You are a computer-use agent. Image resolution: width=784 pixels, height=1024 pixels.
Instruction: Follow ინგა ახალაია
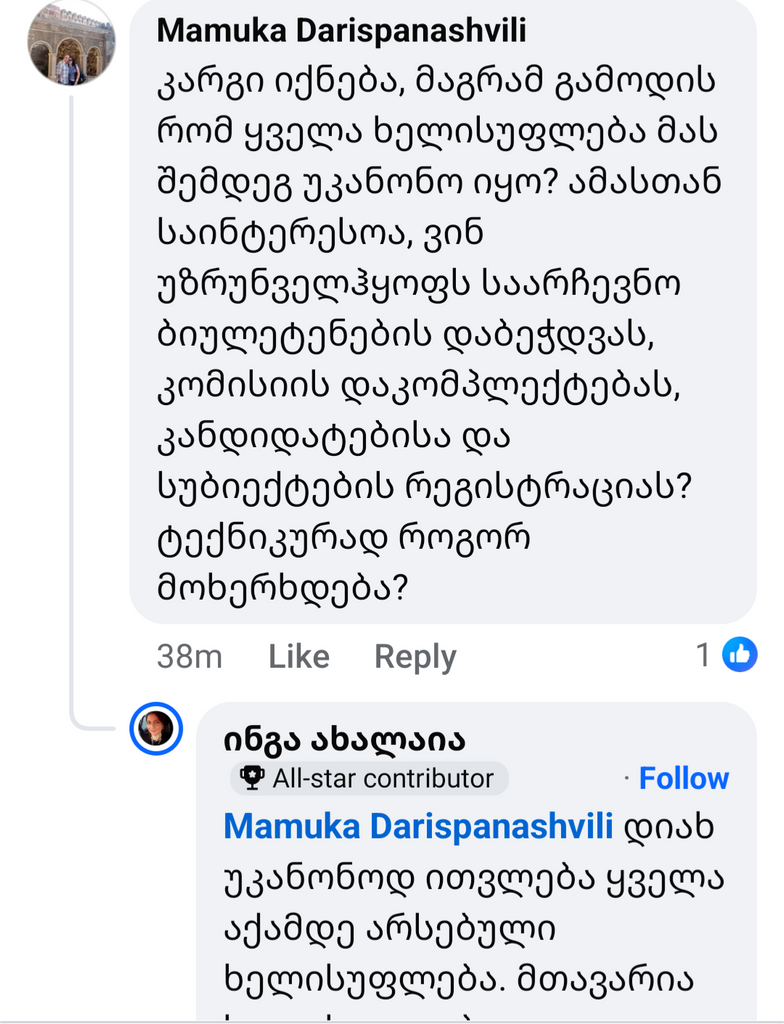tap(684, 778)
